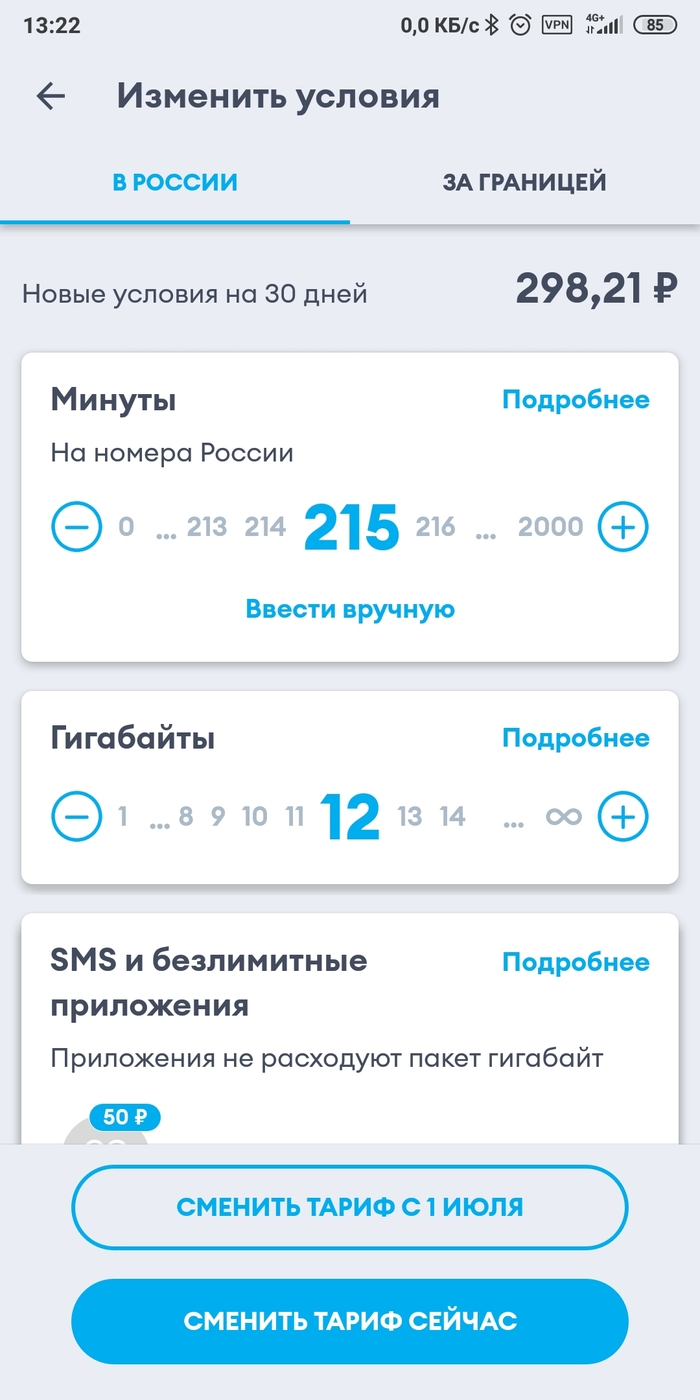
Task: Decrease minutes with the minus button
Action: (77, 526)
